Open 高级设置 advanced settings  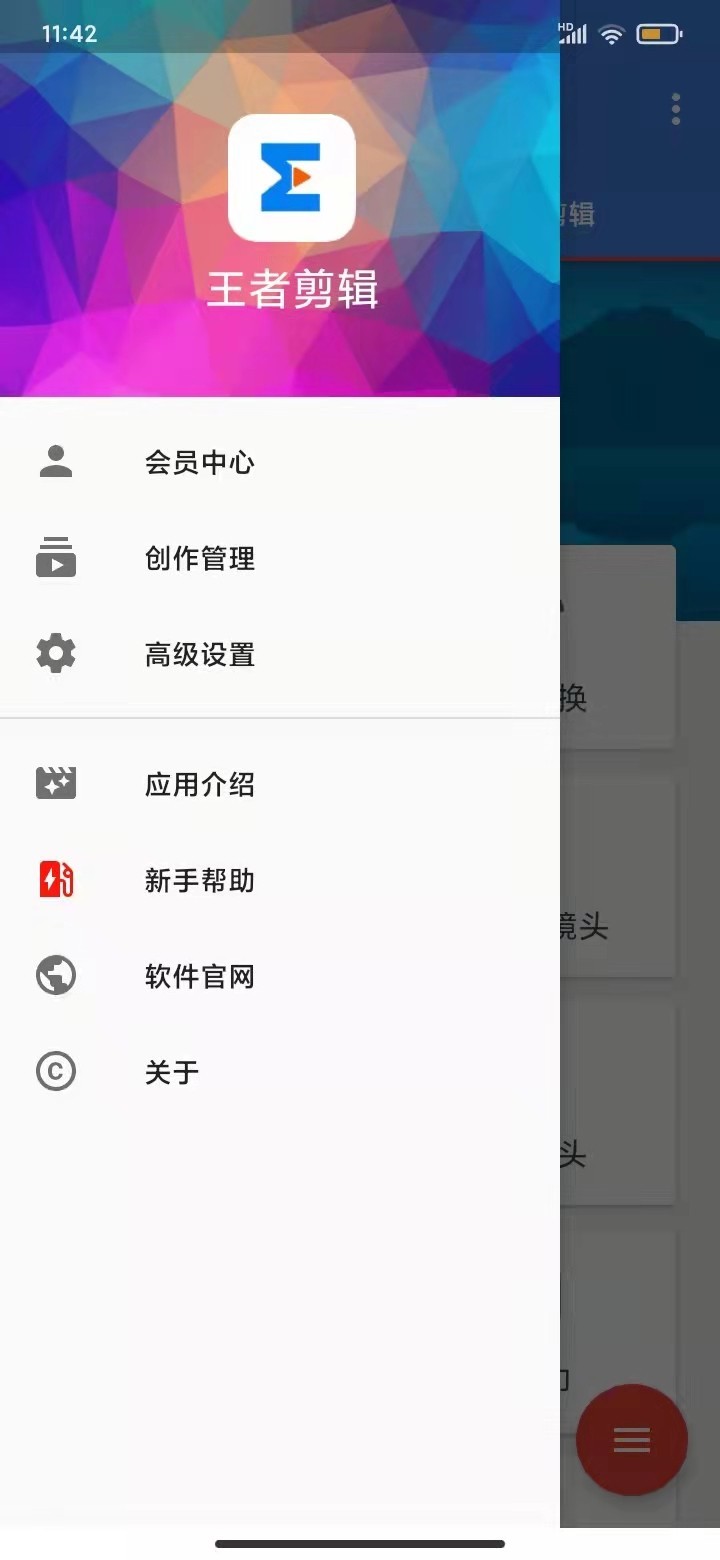tap(199, 655)
